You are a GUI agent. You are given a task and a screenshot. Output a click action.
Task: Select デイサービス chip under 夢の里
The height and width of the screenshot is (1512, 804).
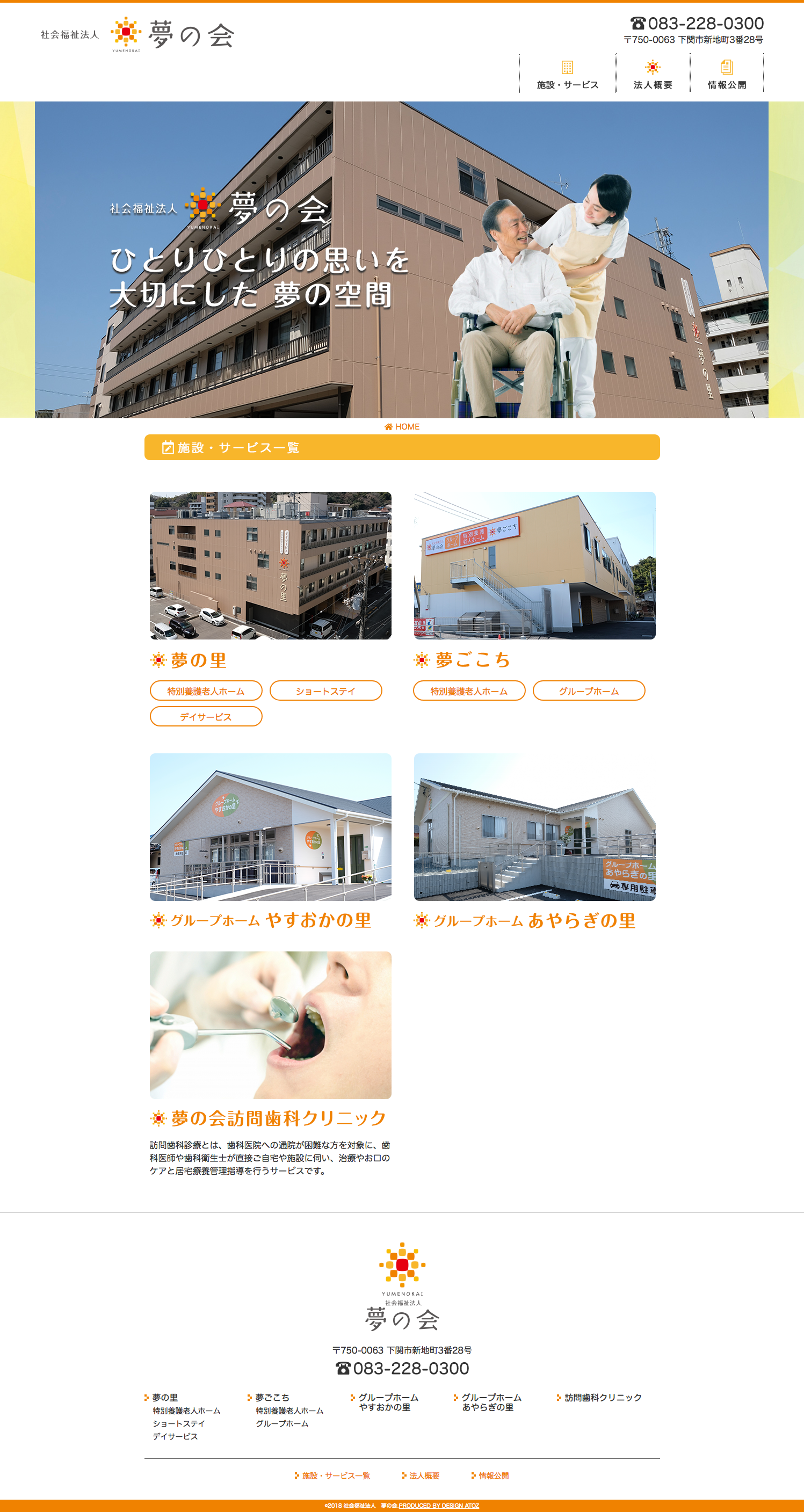click(206, 717)
